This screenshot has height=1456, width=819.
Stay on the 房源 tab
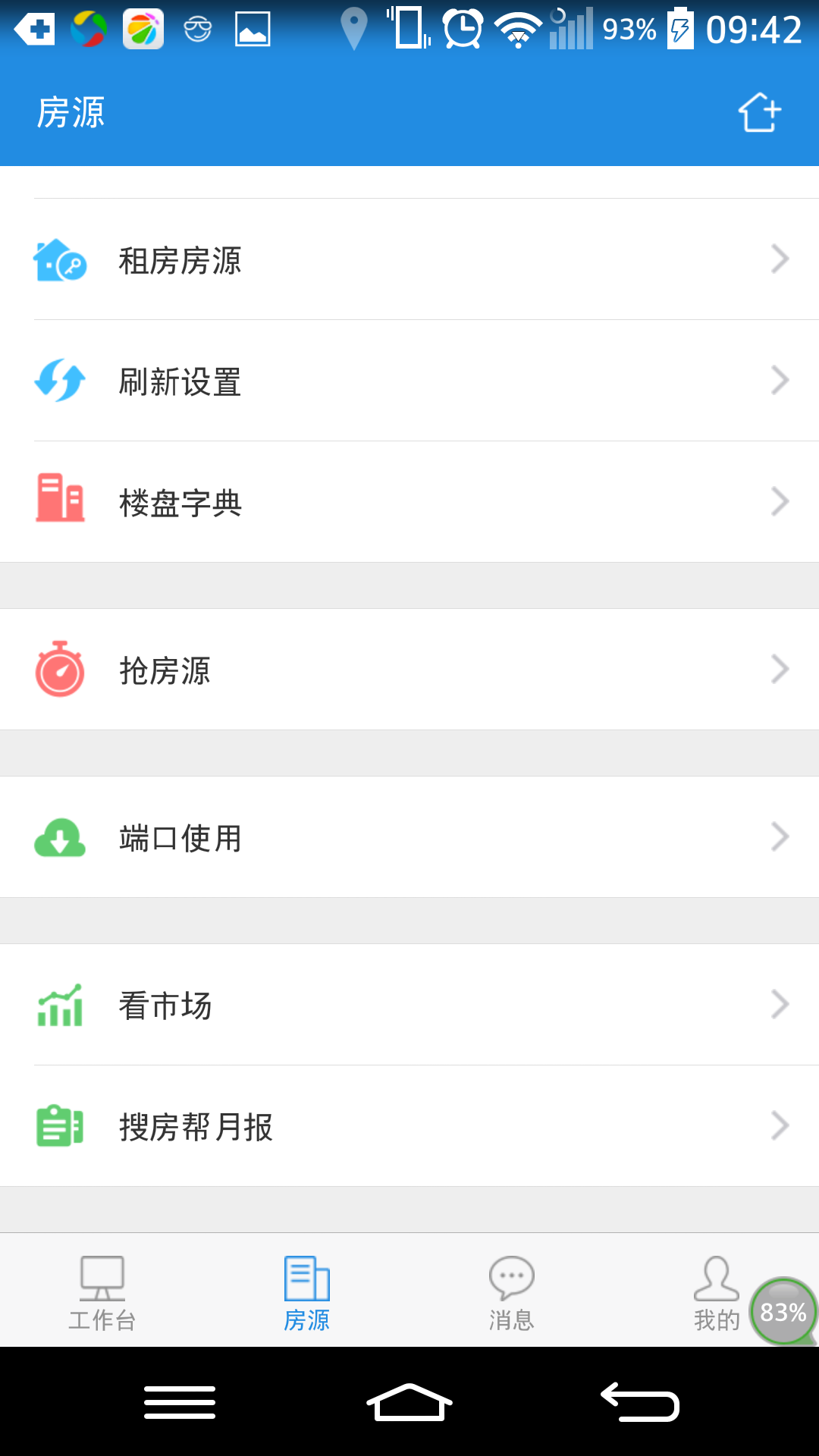click(x=306, y=1289)
